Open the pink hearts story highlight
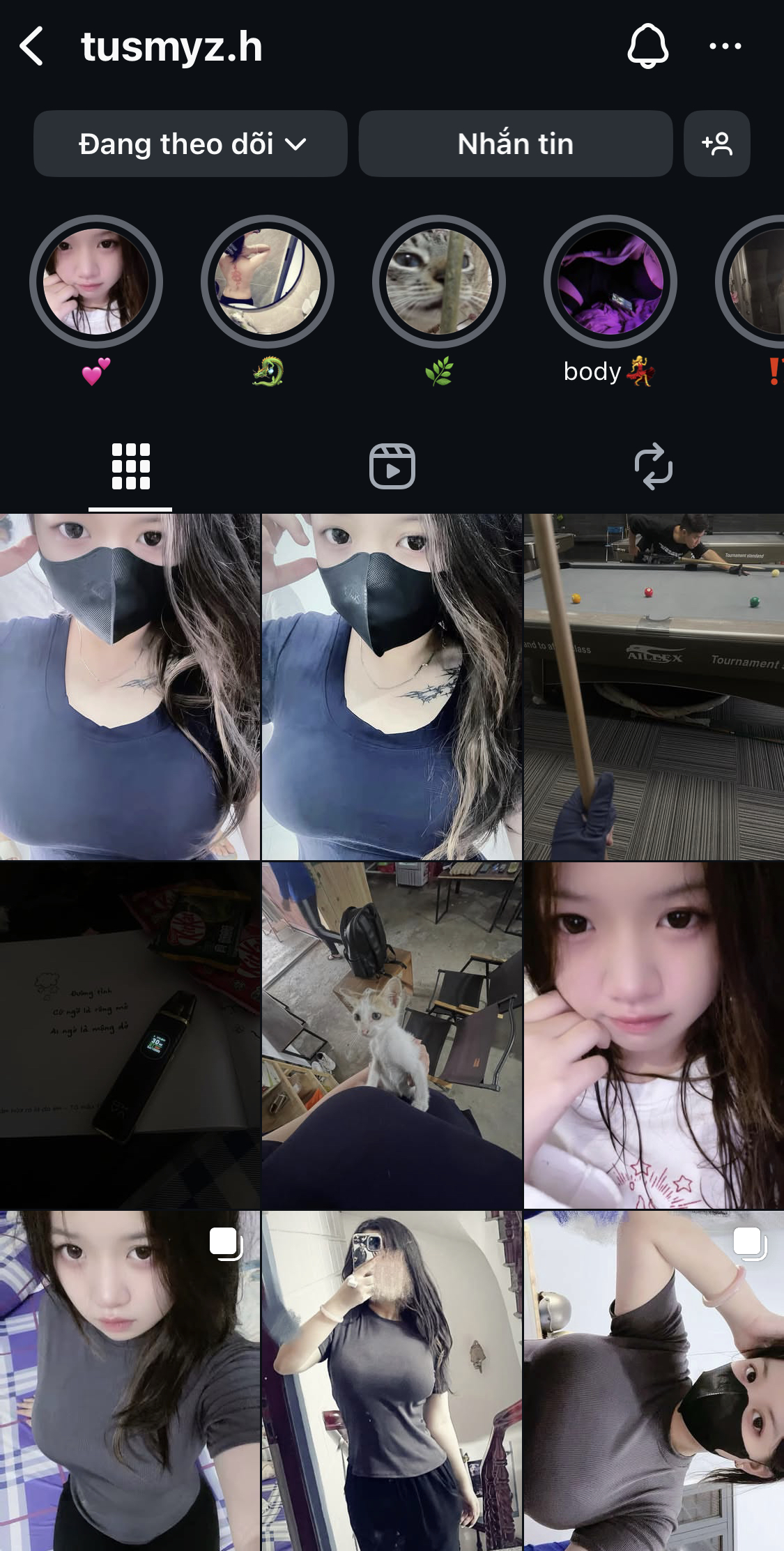This screenshot has height=1551, width=784. click(x=96, y=282)
